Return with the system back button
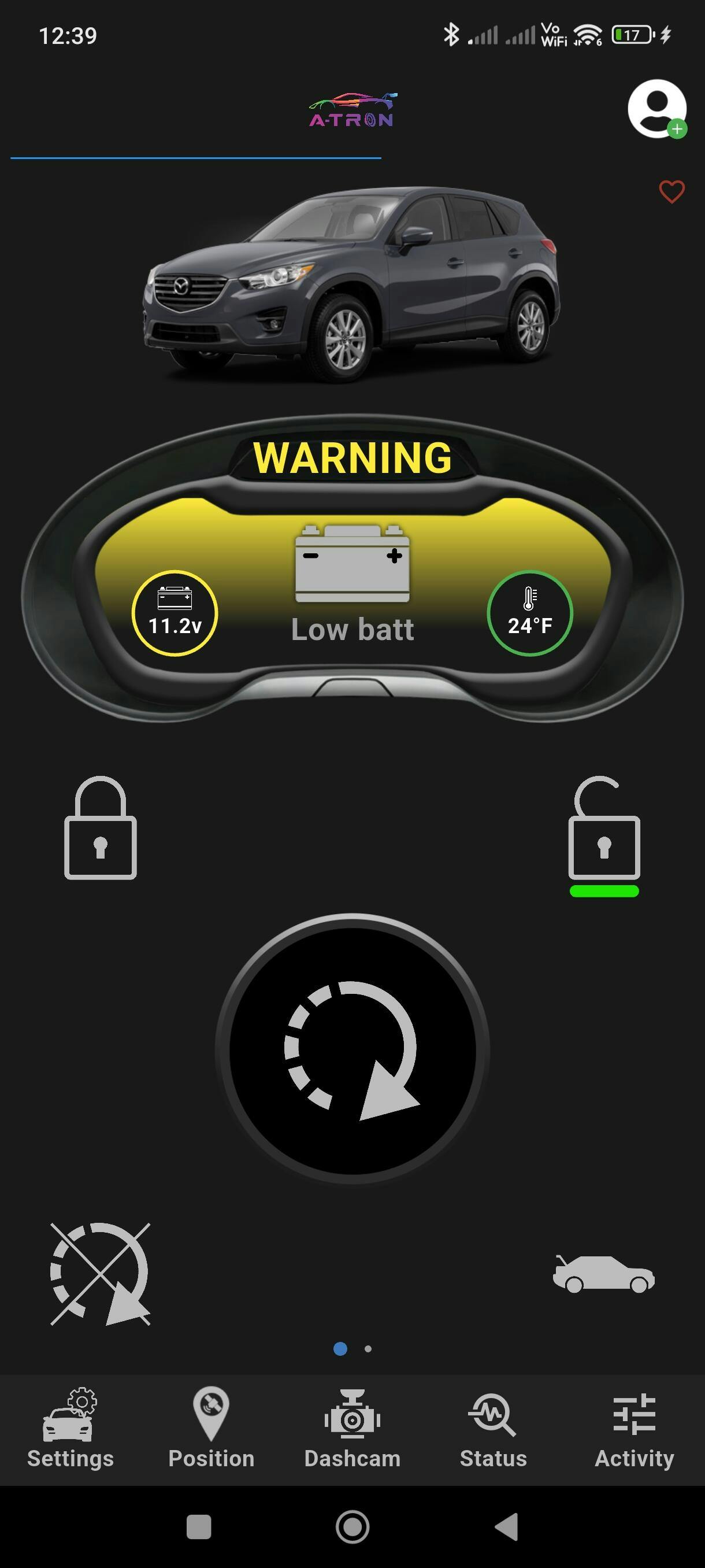Viewport: 705px width, 1568px height. [507, 1526]
